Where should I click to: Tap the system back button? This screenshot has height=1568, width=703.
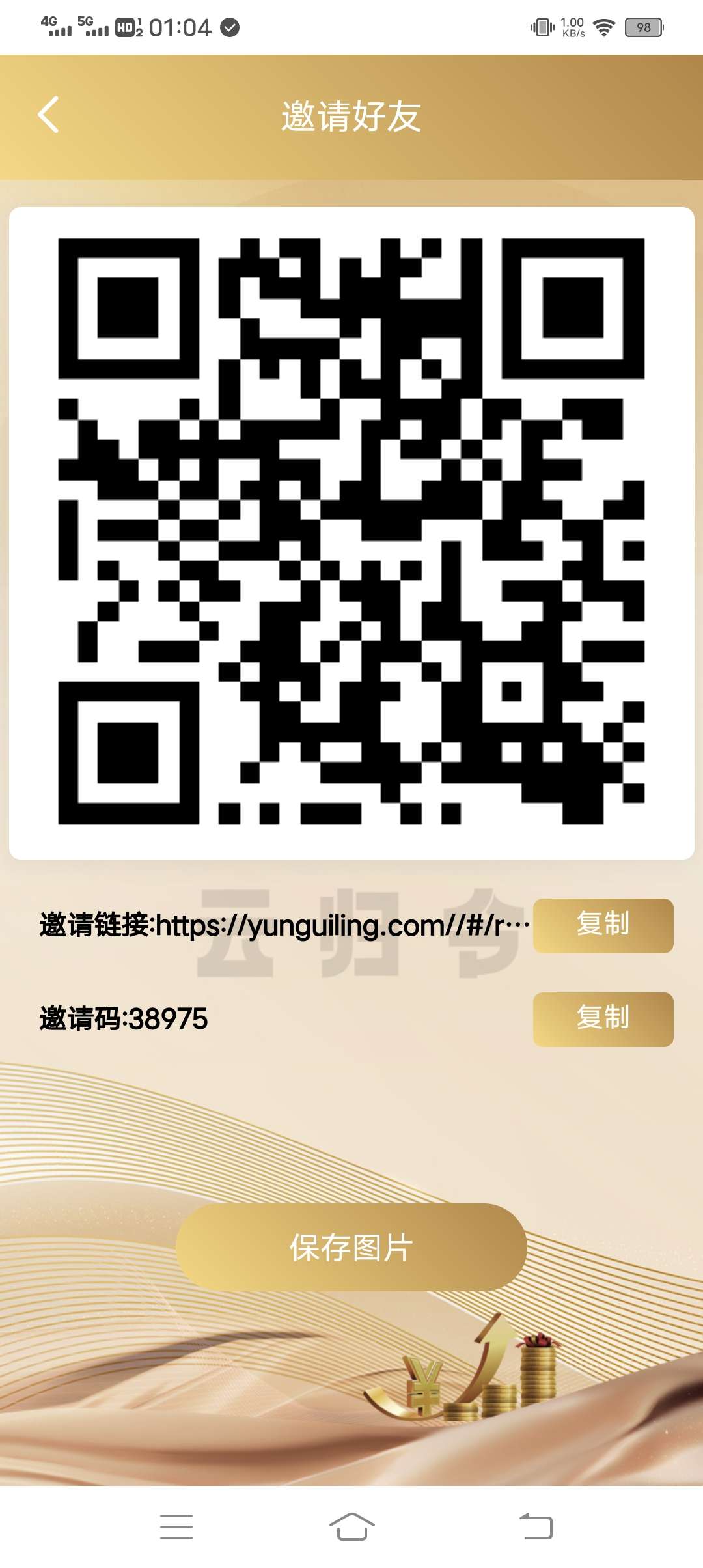[536, 1526]
